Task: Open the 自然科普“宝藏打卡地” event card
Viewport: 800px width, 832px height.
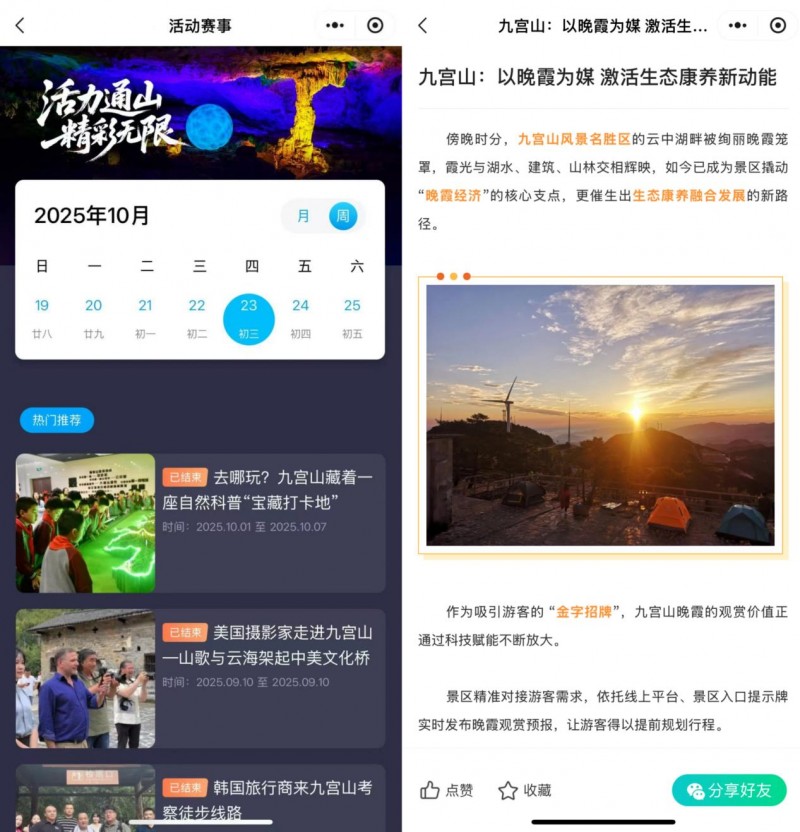Action: click(200, 523)
